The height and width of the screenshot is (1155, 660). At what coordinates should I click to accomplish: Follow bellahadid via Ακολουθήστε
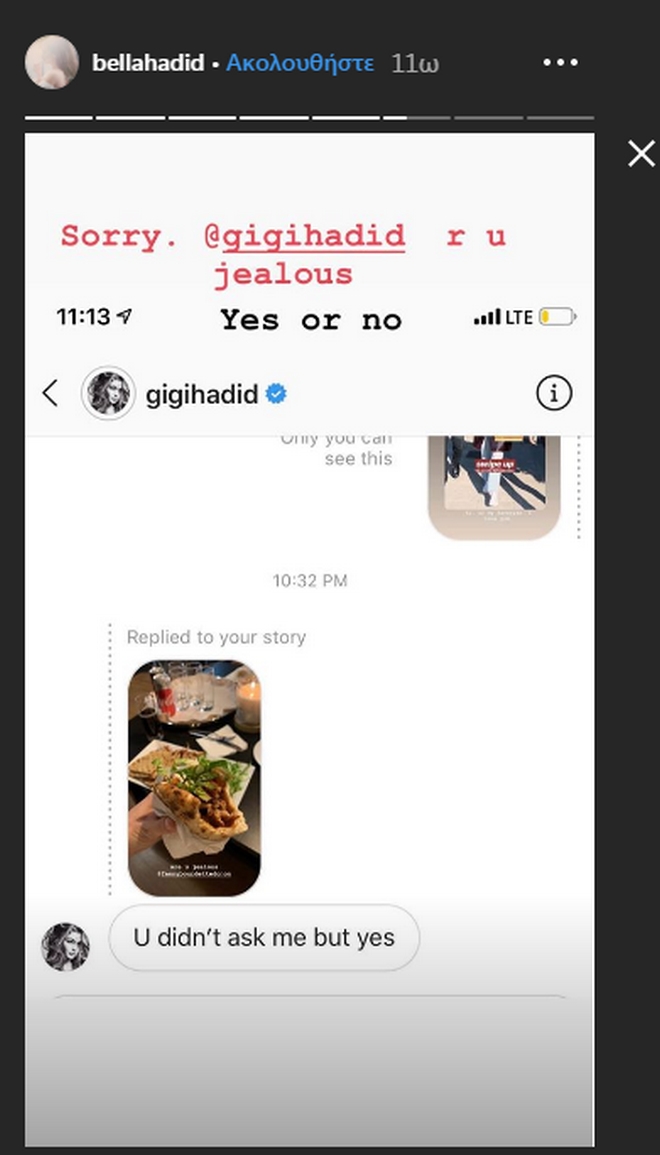299,63
